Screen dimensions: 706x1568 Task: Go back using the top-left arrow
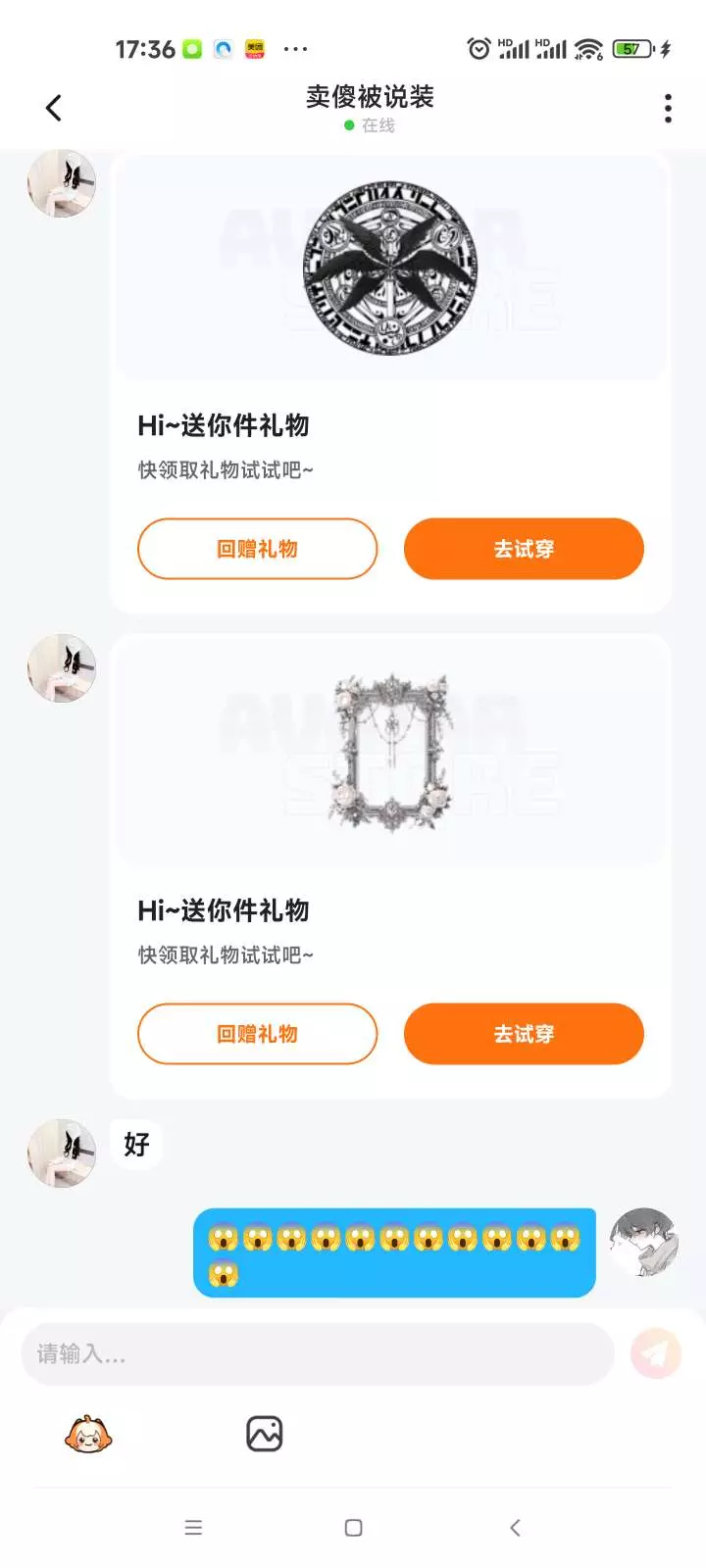click(54, 108)
